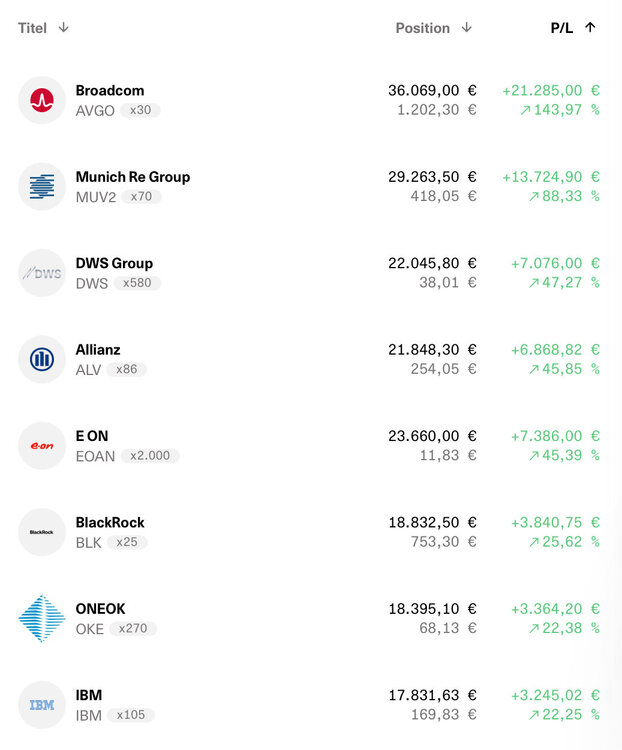This screenshot has width=622, height=750.
Task: Select the IBM row
Action: pyautogui.click(x=89, y=704)
